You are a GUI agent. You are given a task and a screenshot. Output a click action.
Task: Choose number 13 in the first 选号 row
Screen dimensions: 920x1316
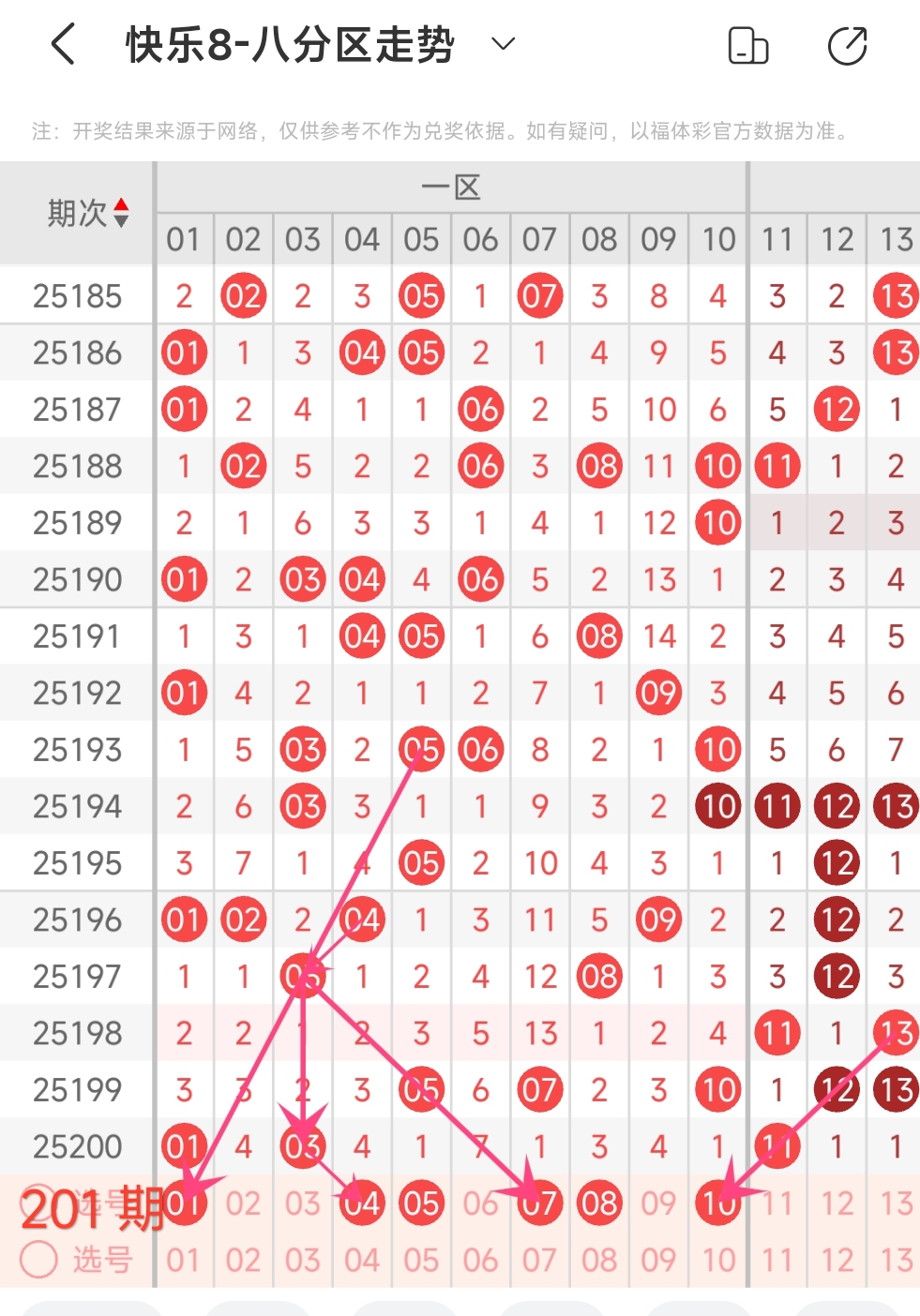pyautogui.click(x=896, y=1204)
